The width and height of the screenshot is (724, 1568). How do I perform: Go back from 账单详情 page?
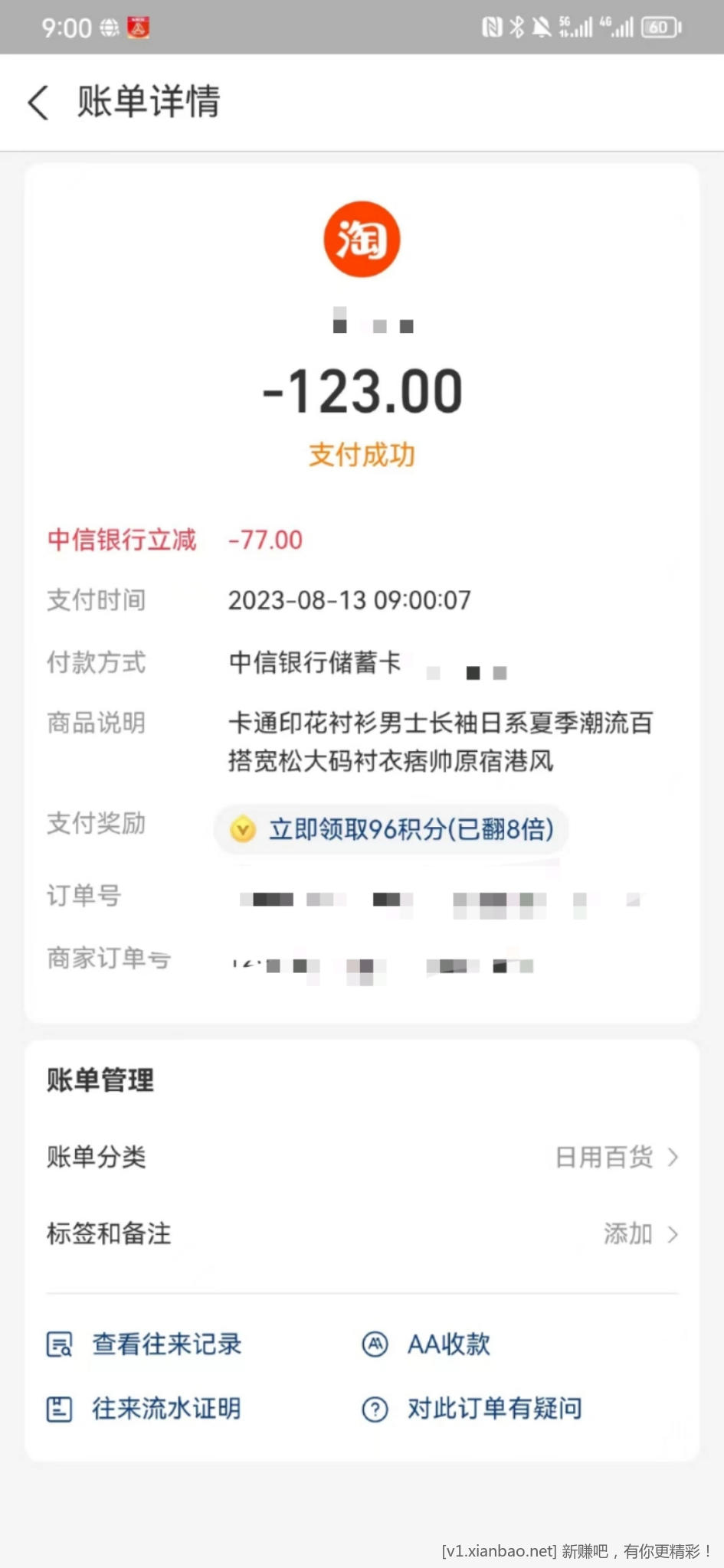[39, 102]
